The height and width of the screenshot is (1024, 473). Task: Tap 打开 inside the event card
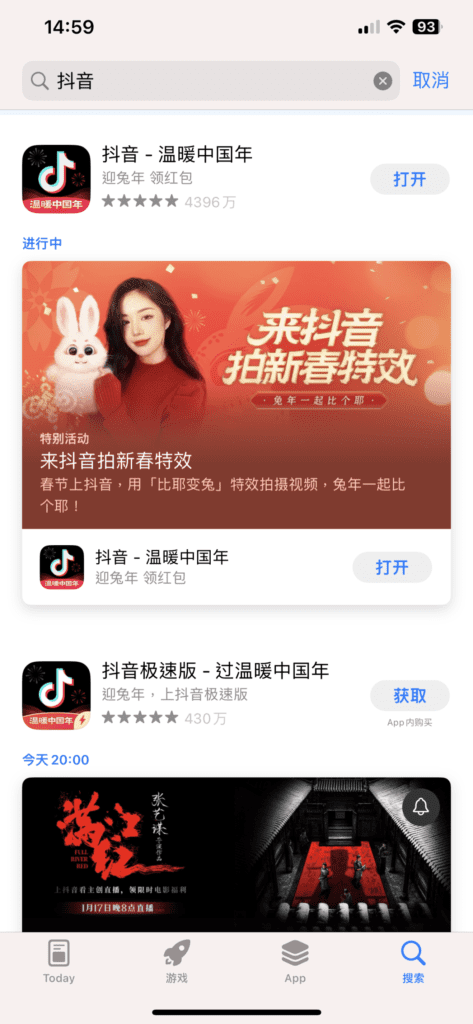tap(392, 567)
